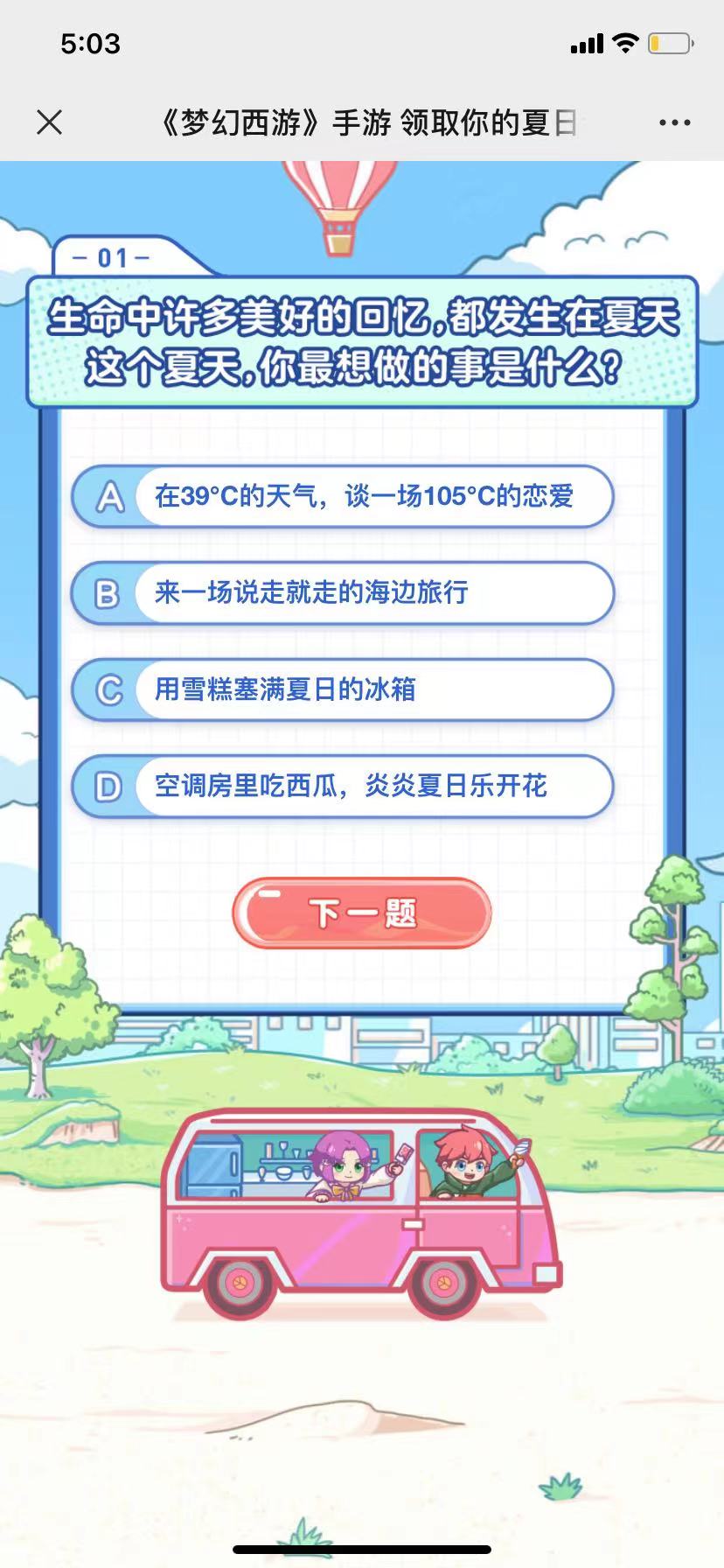Tap the 下一题 next question button
The image size is (724, 1568).
coord(362,913)
